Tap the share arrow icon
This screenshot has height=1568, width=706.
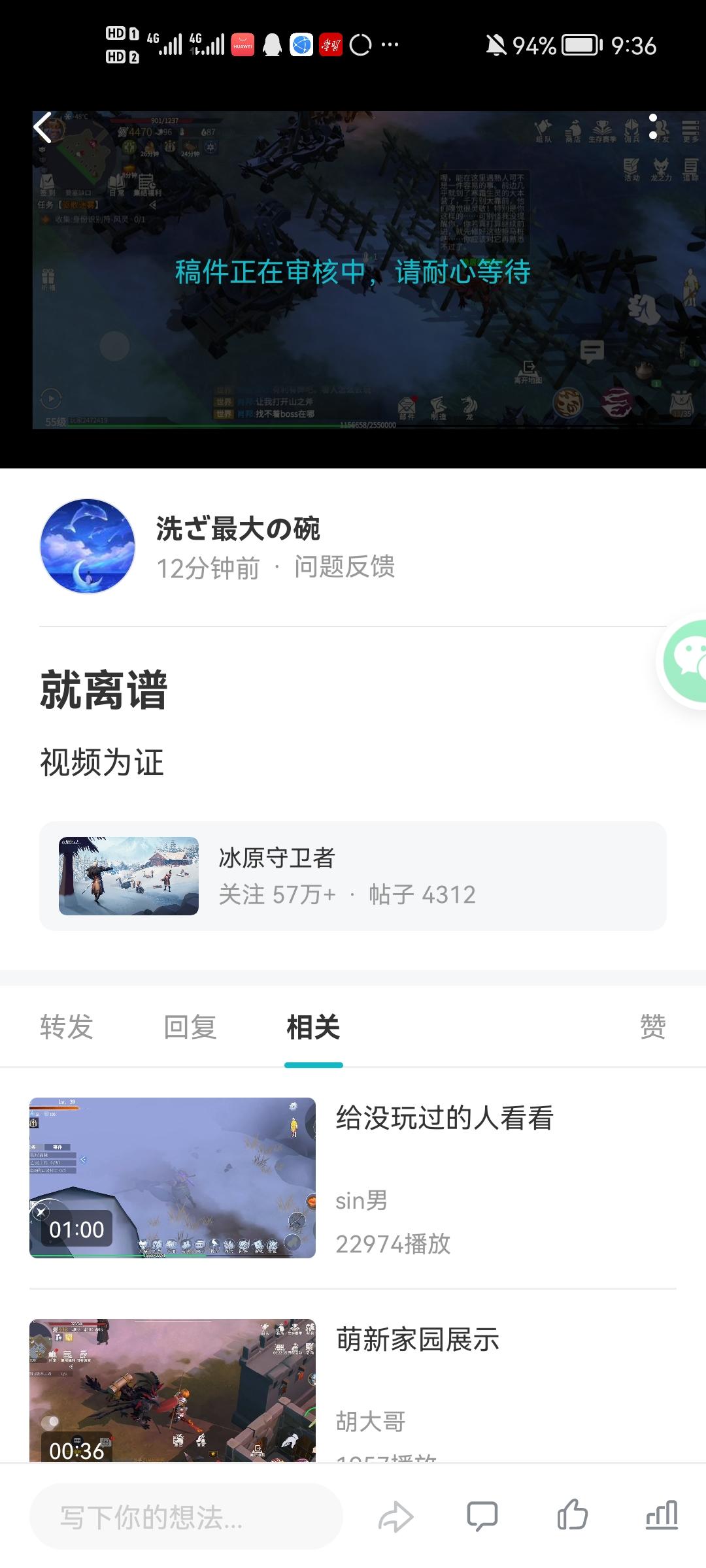point(396,1513)
